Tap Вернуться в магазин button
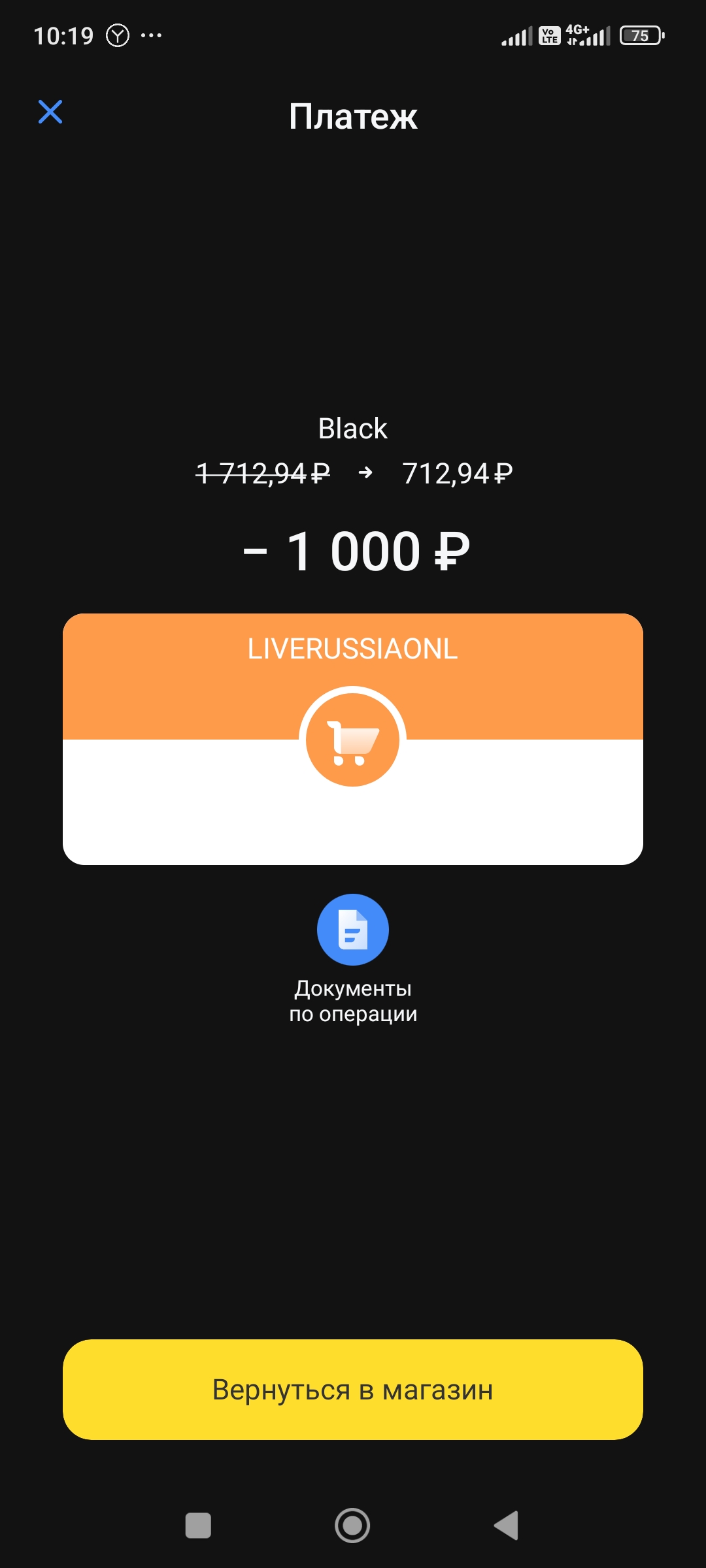Screen dimensions: 706x1568 [x=353, y=1390]
